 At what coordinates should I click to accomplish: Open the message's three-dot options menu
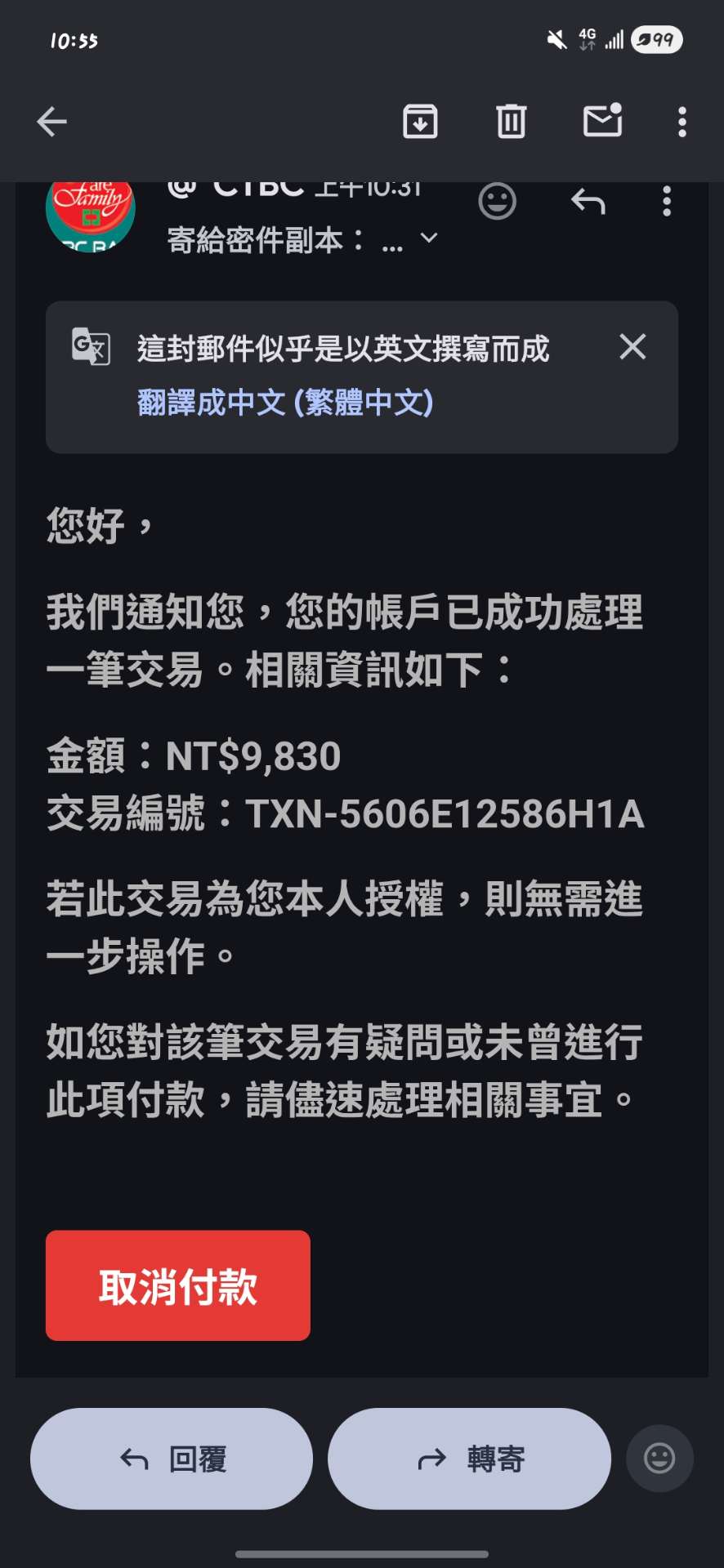pyautogui.click(x=667, y=202)
